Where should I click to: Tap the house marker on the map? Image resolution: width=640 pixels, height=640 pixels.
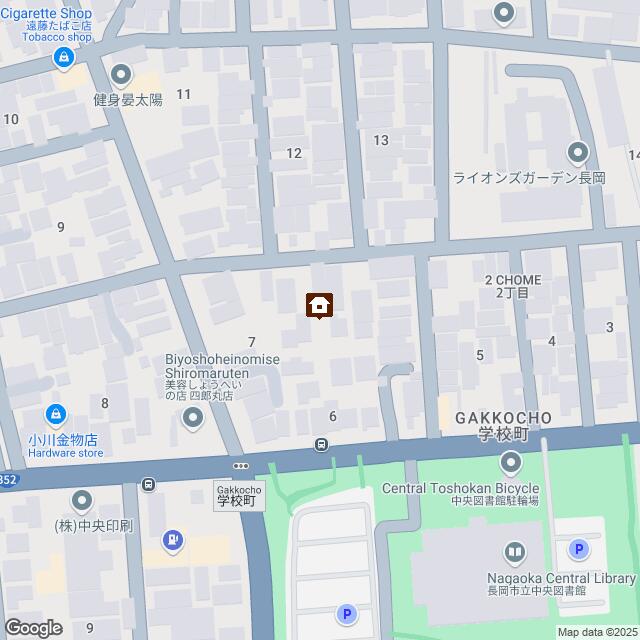(x=319, y=305)
